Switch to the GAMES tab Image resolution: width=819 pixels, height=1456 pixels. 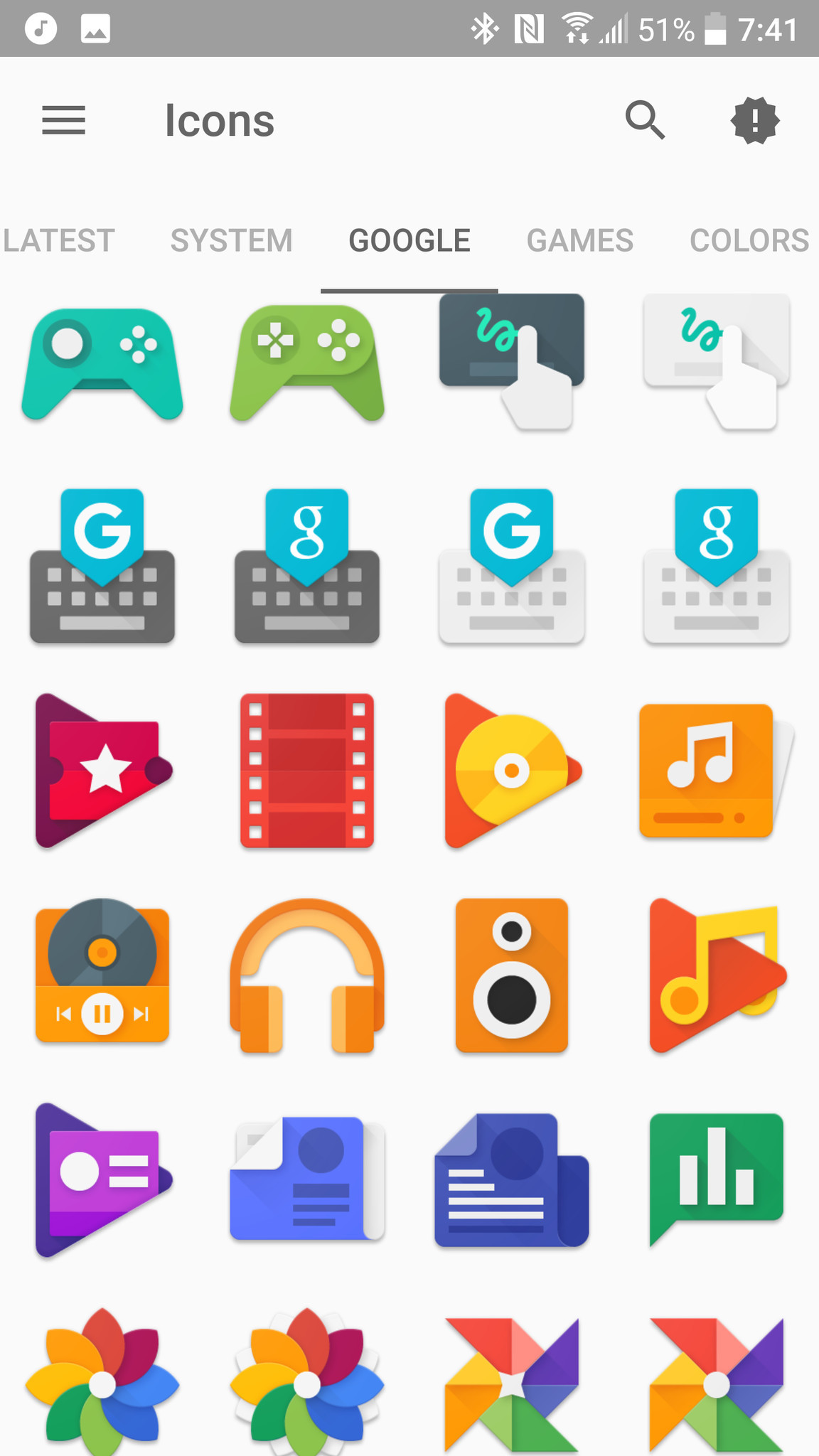click(x=579, y=240)
